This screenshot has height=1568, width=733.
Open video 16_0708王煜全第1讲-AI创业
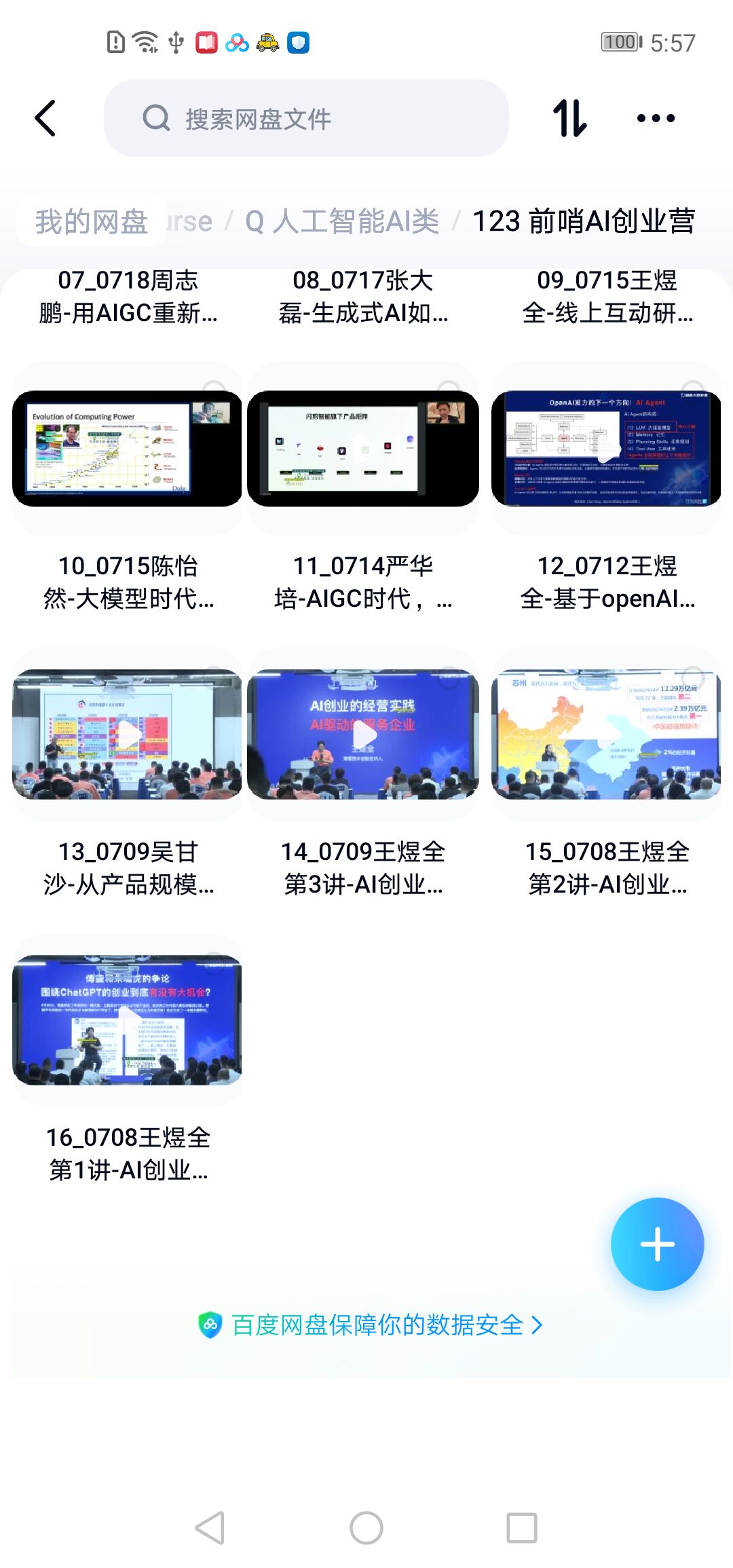(127, 1020)
